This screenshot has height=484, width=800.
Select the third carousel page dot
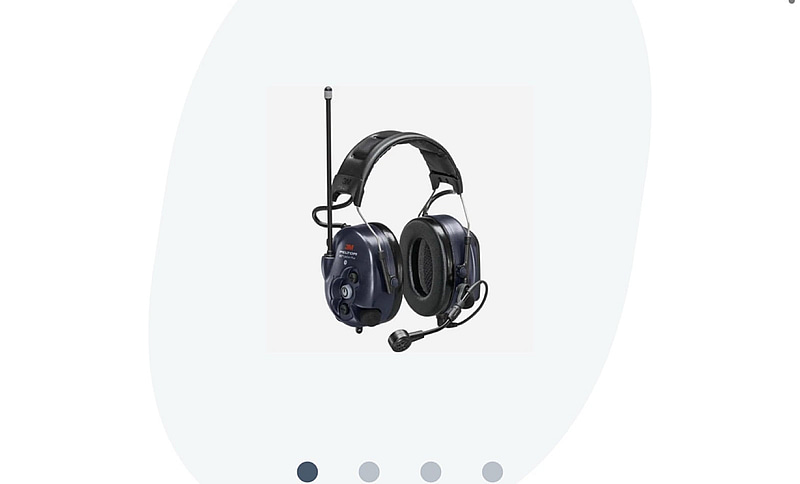tap(431, 472)
